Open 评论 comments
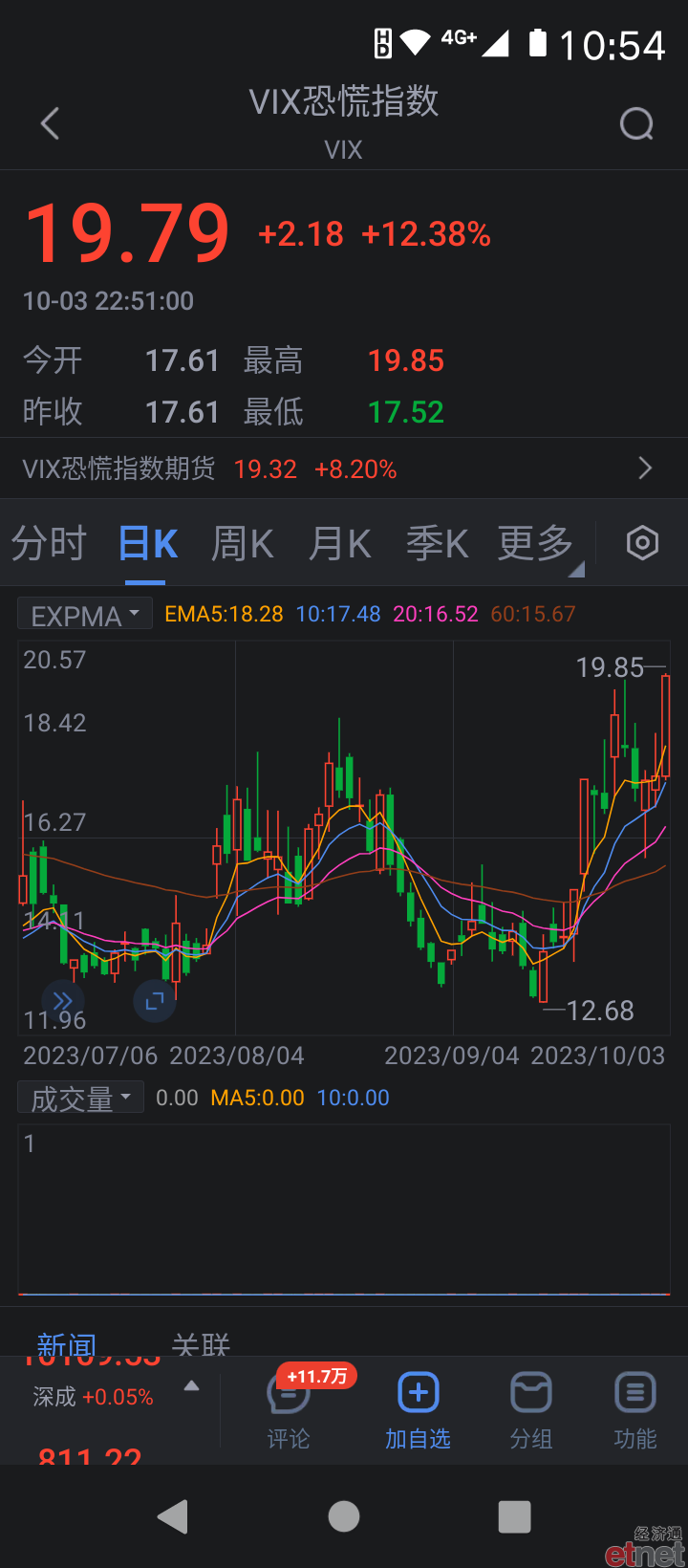Viewport: 688px width, 1568px height. coord(289,1410)
